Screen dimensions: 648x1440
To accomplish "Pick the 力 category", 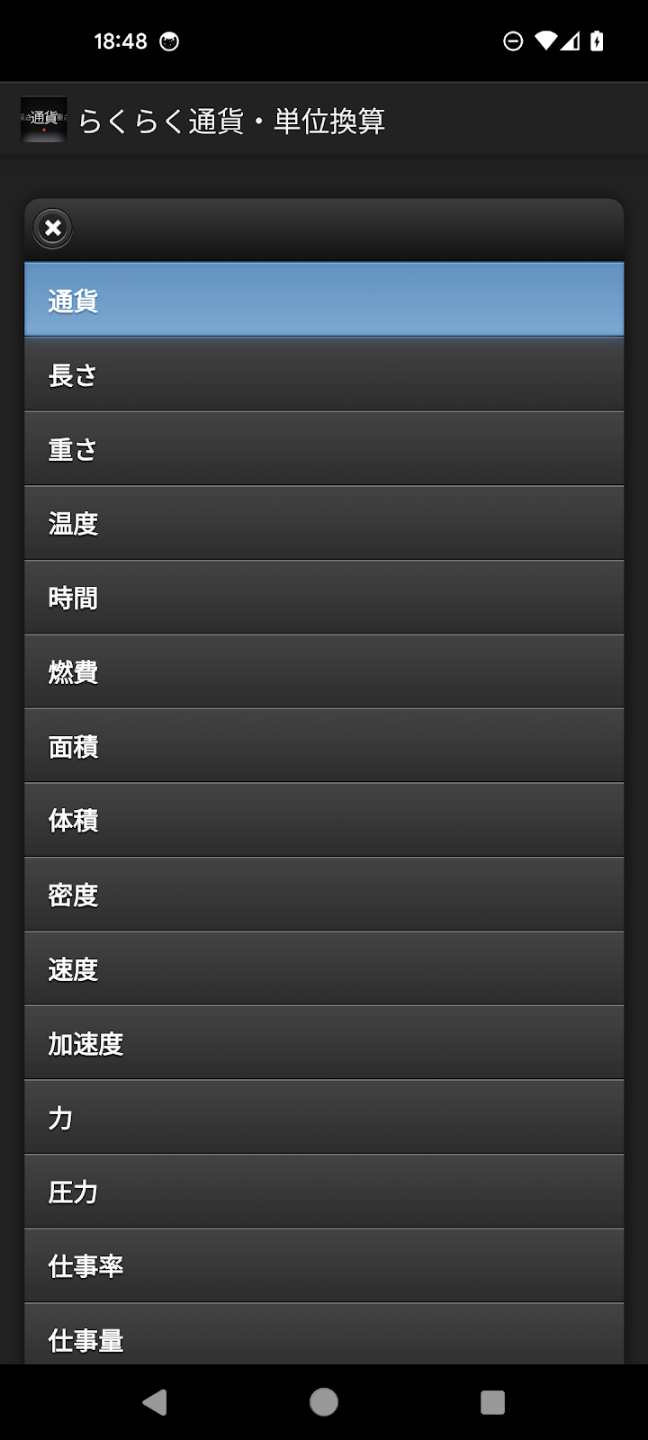I will (323, 1117).
